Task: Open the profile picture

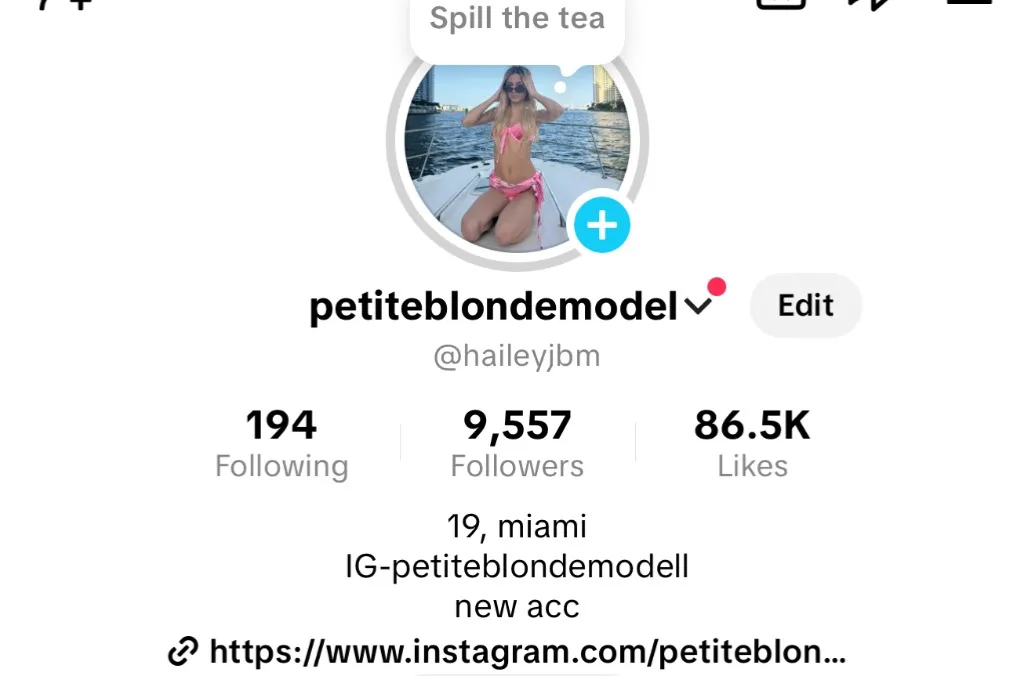Action: (505, 155)
